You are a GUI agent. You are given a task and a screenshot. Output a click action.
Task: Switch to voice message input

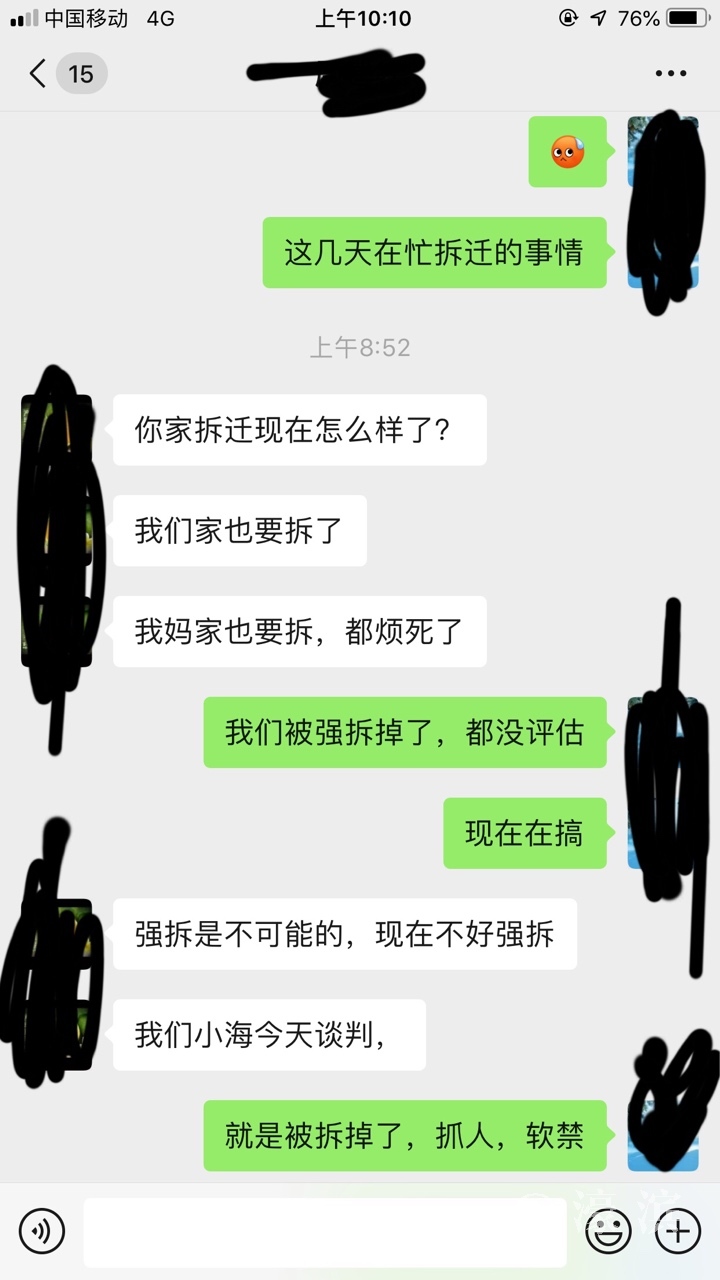(42, 1231)
